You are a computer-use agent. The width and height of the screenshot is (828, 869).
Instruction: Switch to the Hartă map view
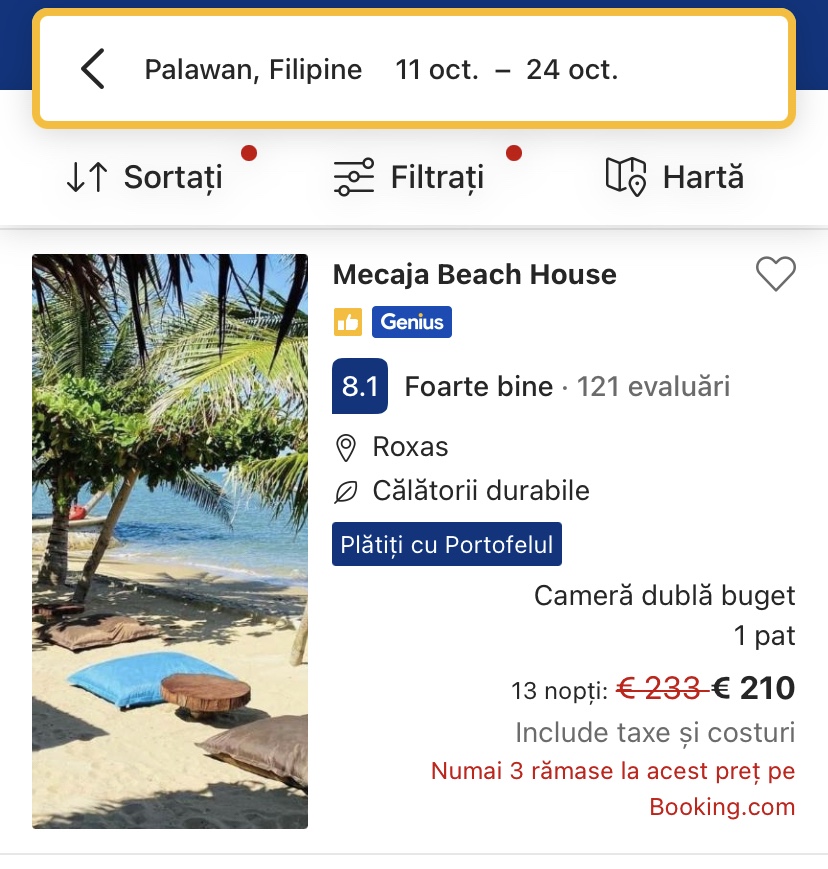pyautogui.click(x=674, y=177)
